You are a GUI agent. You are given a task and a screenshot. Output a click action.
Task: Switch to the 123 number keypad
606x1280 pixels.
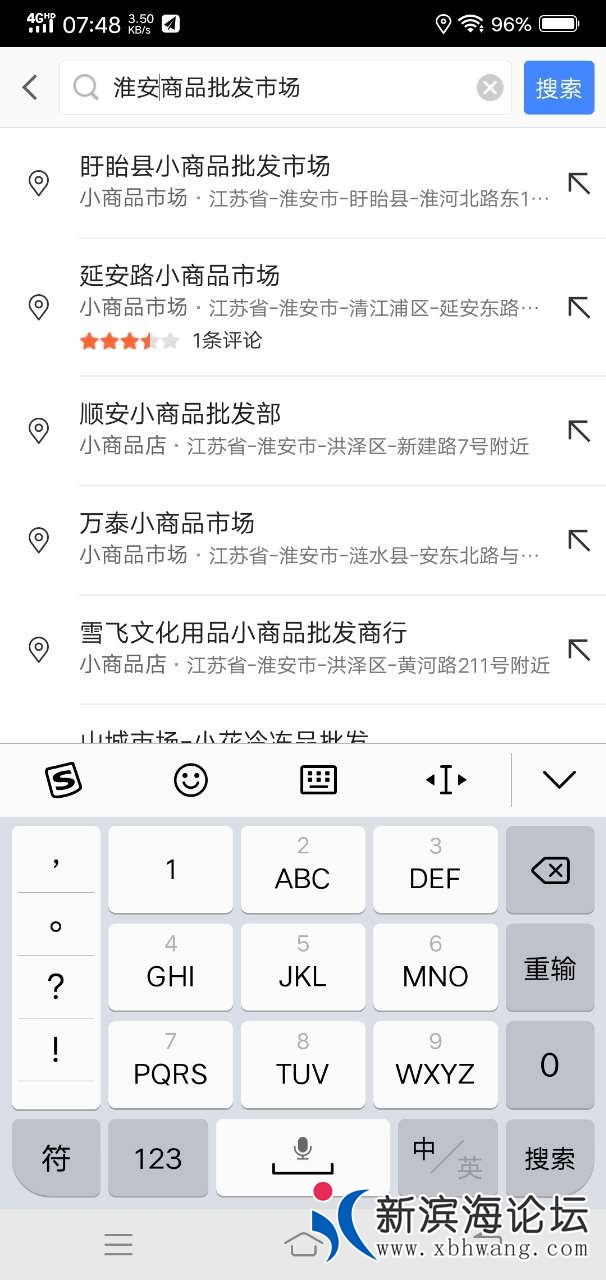[158, 1158]
